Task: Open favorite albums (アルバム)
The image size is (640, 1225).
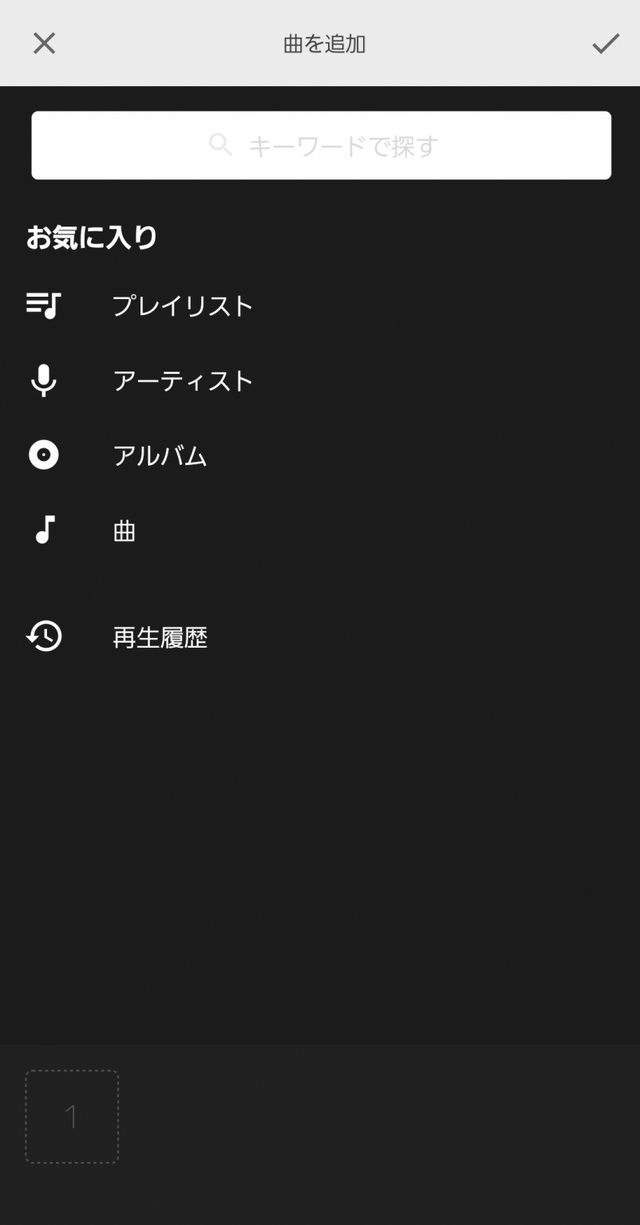Action: click(x=159, y=456)
